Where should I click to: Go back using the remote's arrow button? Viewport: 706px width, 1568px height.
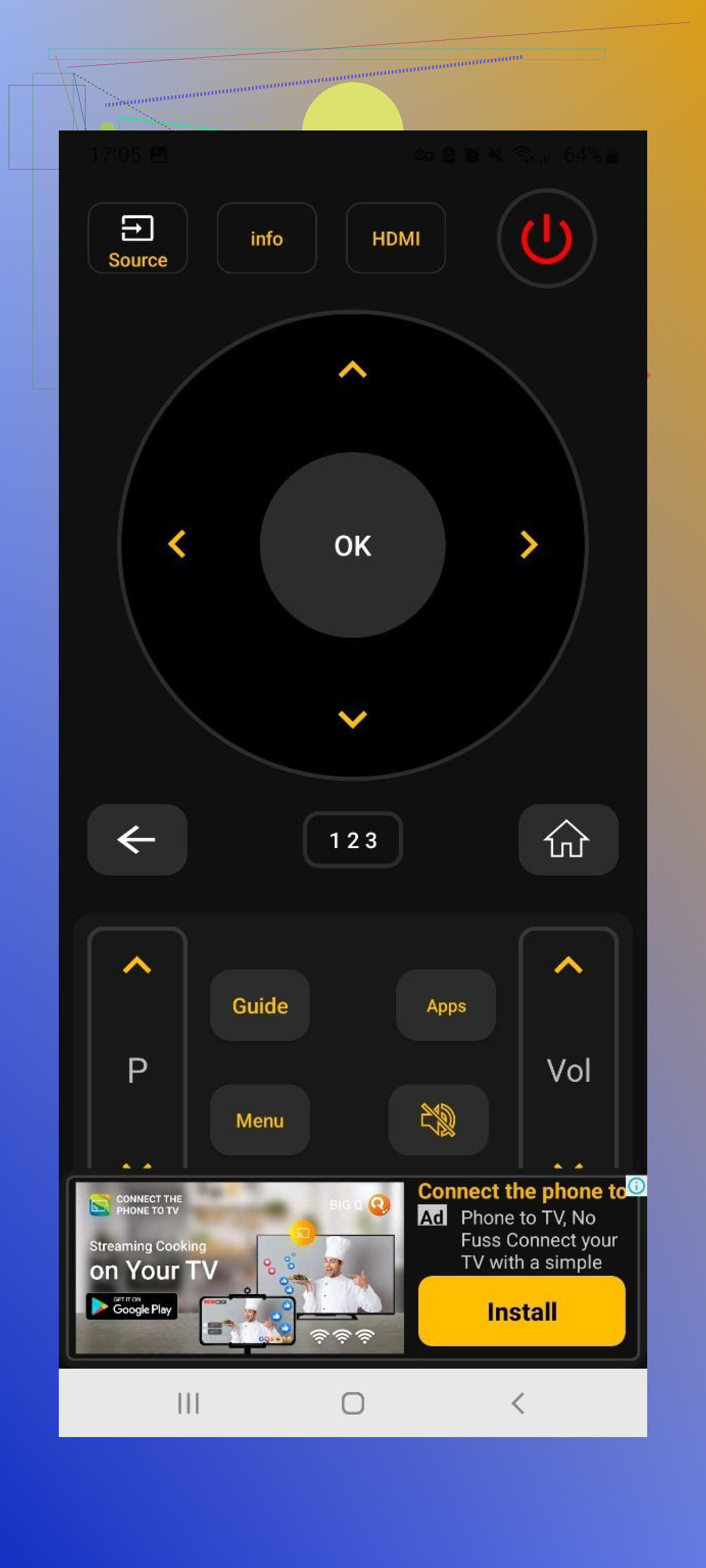pyautogui.click(x=137, y=839)
